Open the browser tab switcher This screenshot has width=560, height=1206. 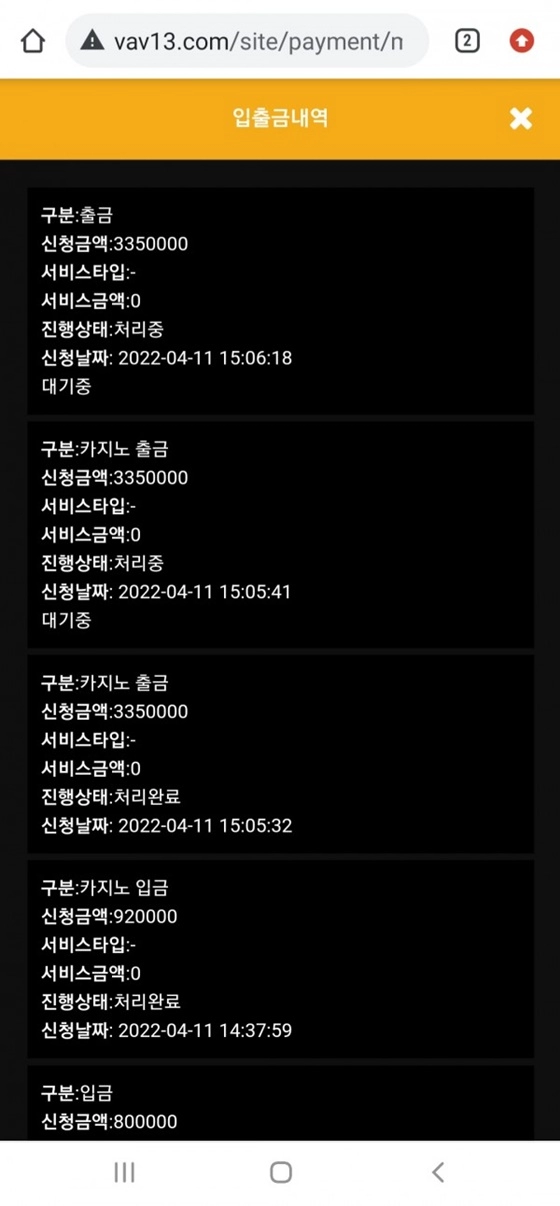pos(467,41)
